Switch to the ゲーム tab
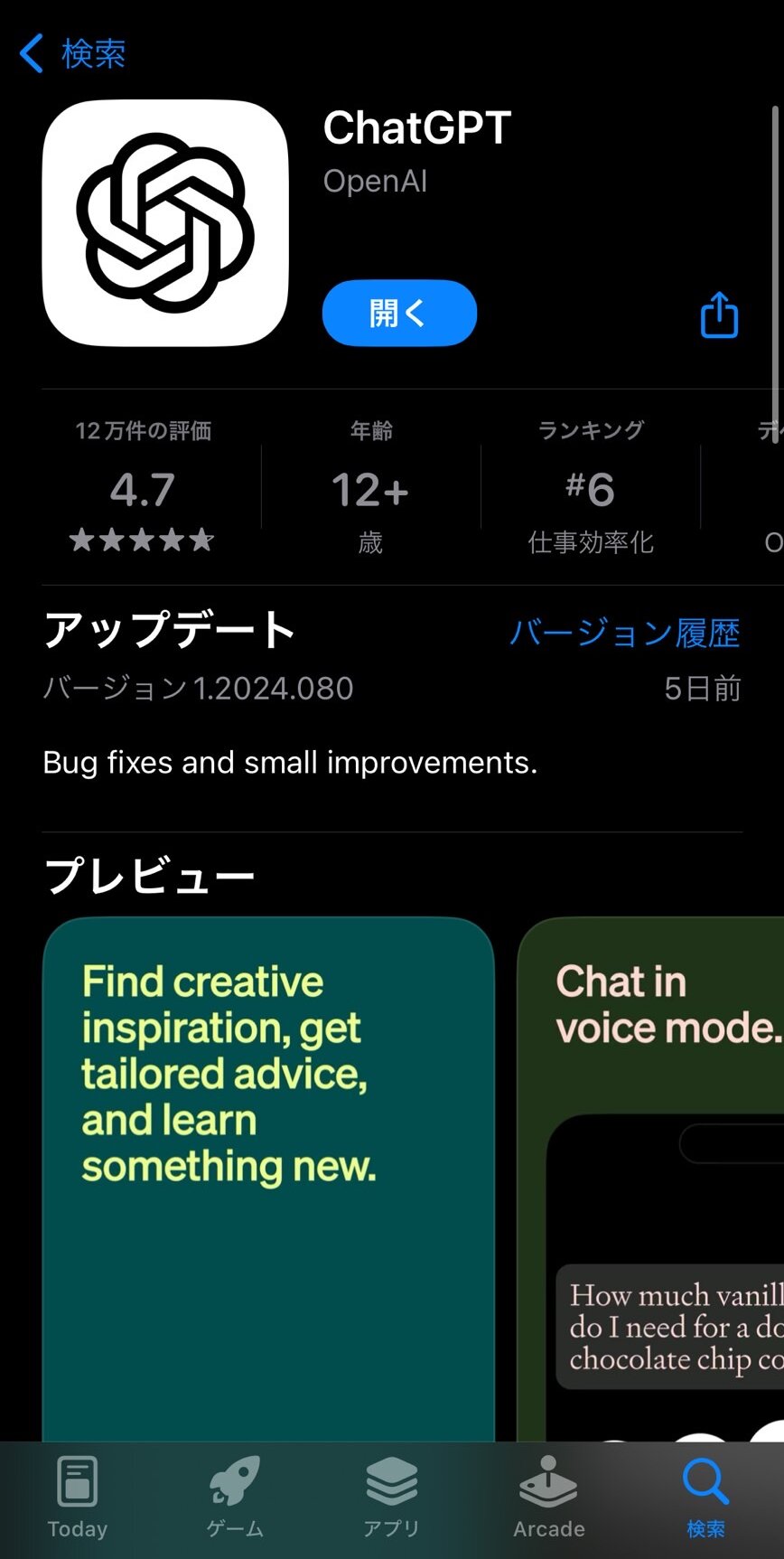 click(x=235, y=1496)
